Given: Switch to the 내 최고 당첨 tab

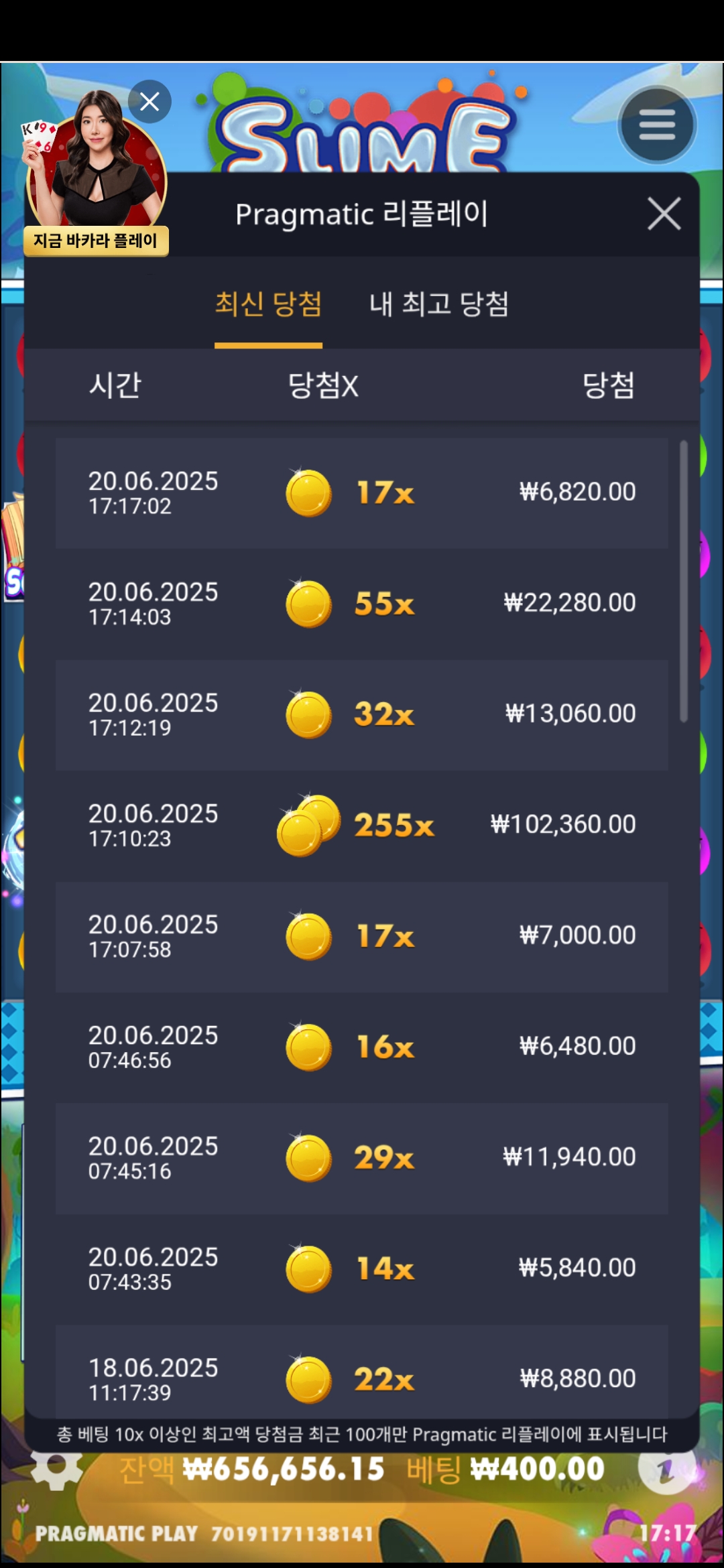Looking at the screenshot, I should click(x=439, y=304).
